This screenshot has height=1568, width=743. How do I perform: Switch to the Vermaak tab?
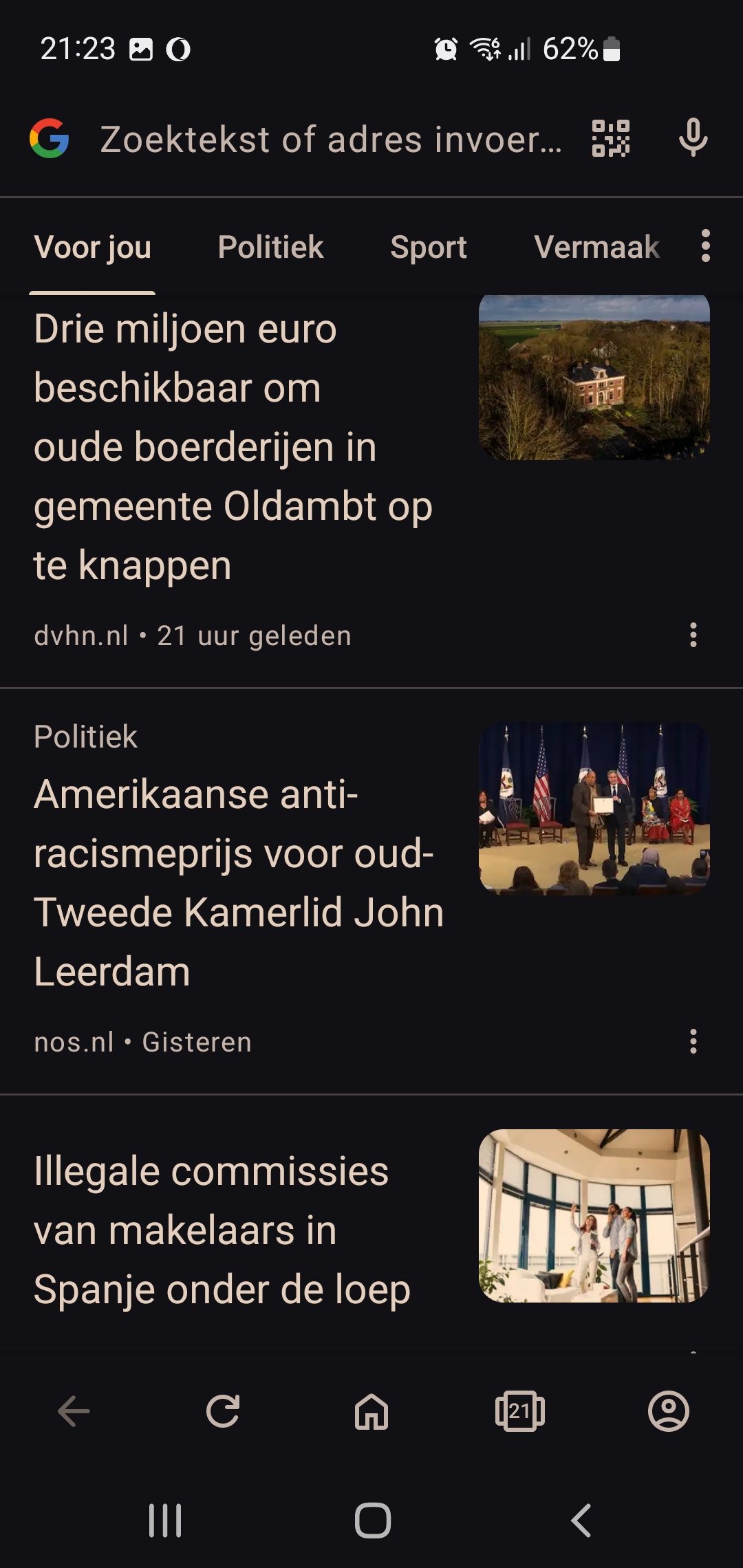pyautogui.click(x=596, y=247)
